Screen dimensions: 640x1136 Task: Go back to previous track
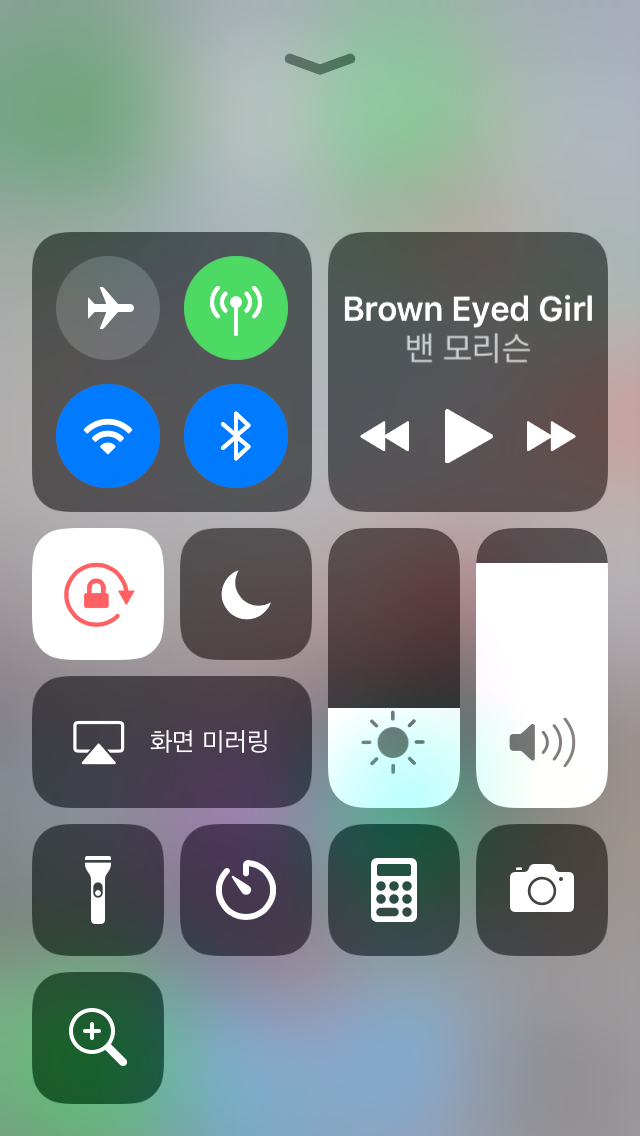click(385, 436)
